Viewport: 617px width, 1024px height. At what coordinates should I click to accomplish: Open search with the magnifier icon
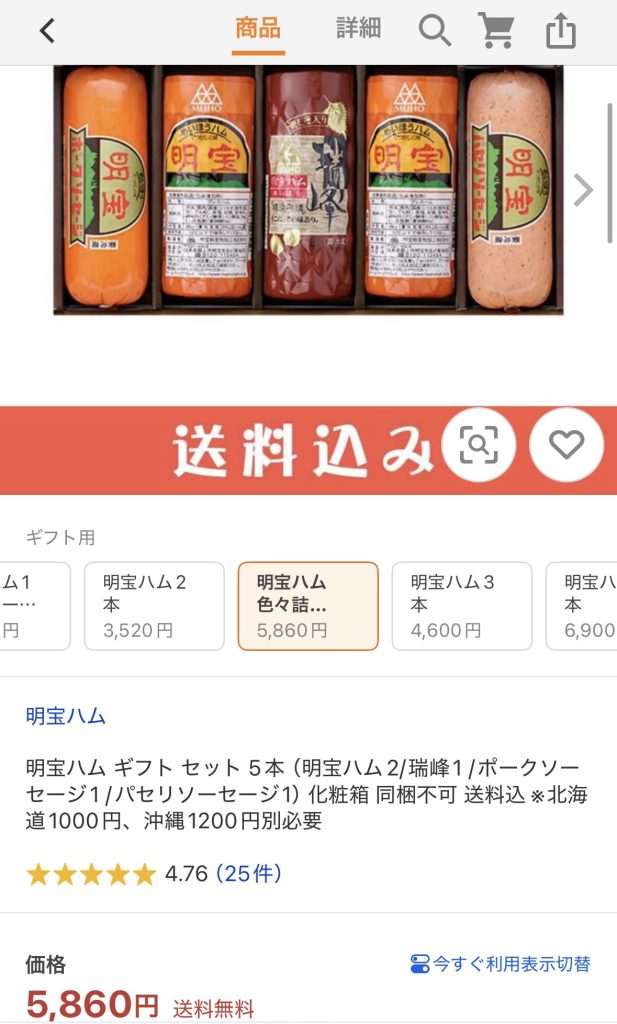point(434,31)
